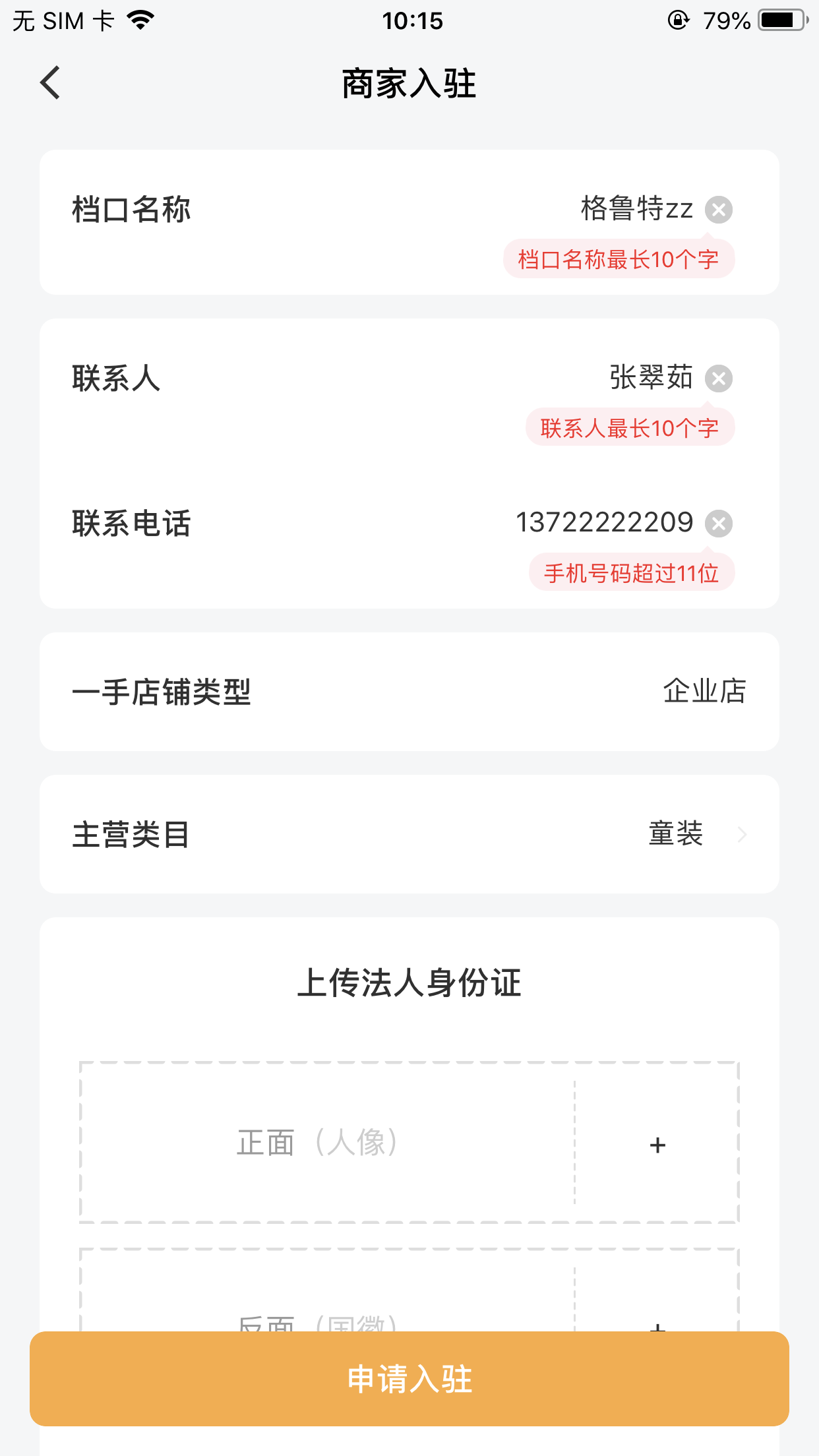Clear the 档口名称 field text

[718, 210]
